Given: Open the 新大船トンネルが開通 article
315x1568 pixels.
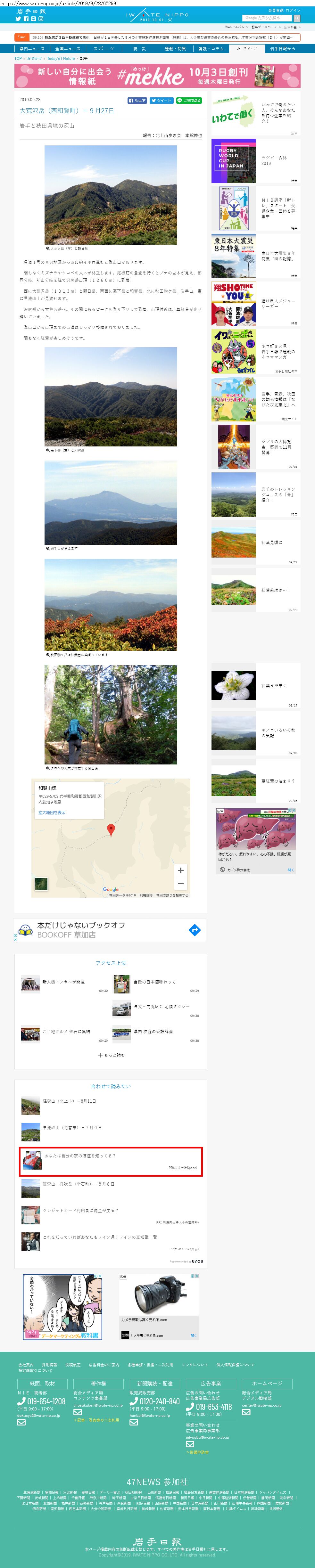Looking at the screenshot, I should (63, 982).
